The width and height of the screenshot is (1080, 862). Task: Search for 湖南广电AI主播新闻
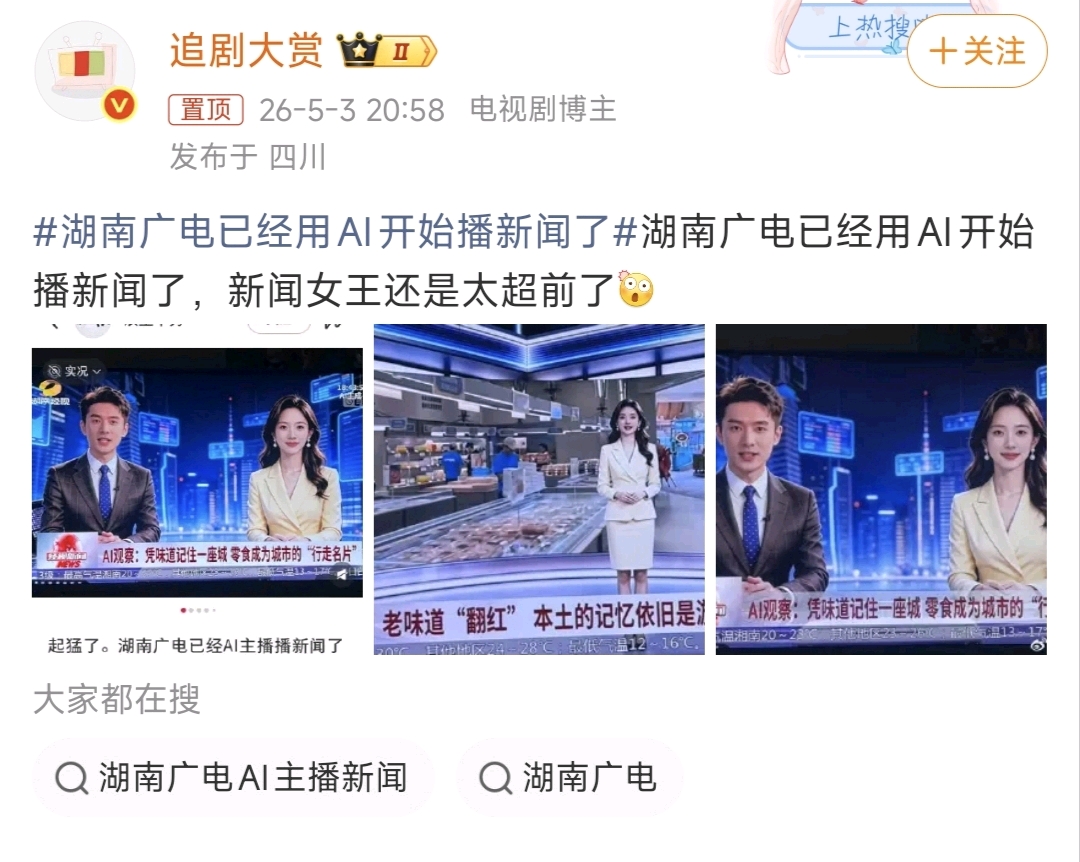tap(233, 778)
